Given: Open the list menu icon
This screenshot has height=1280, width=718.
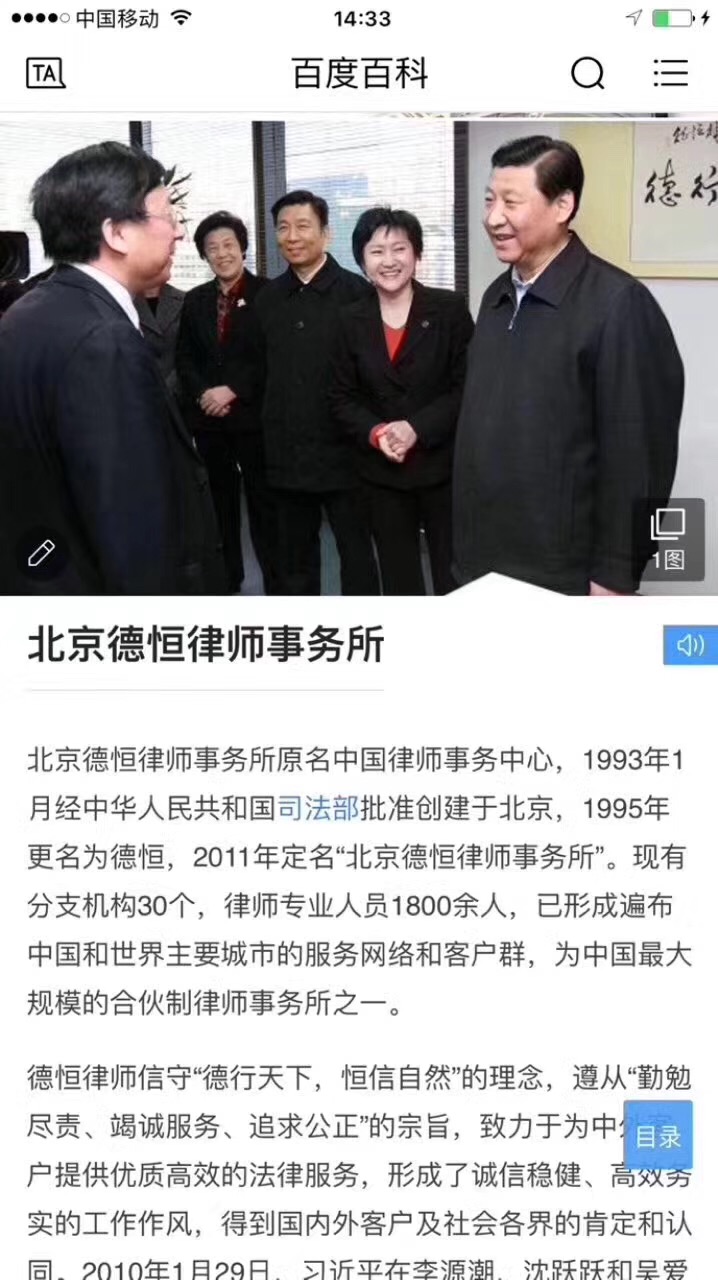Looking at the screenshot, I should click(670, 73).
